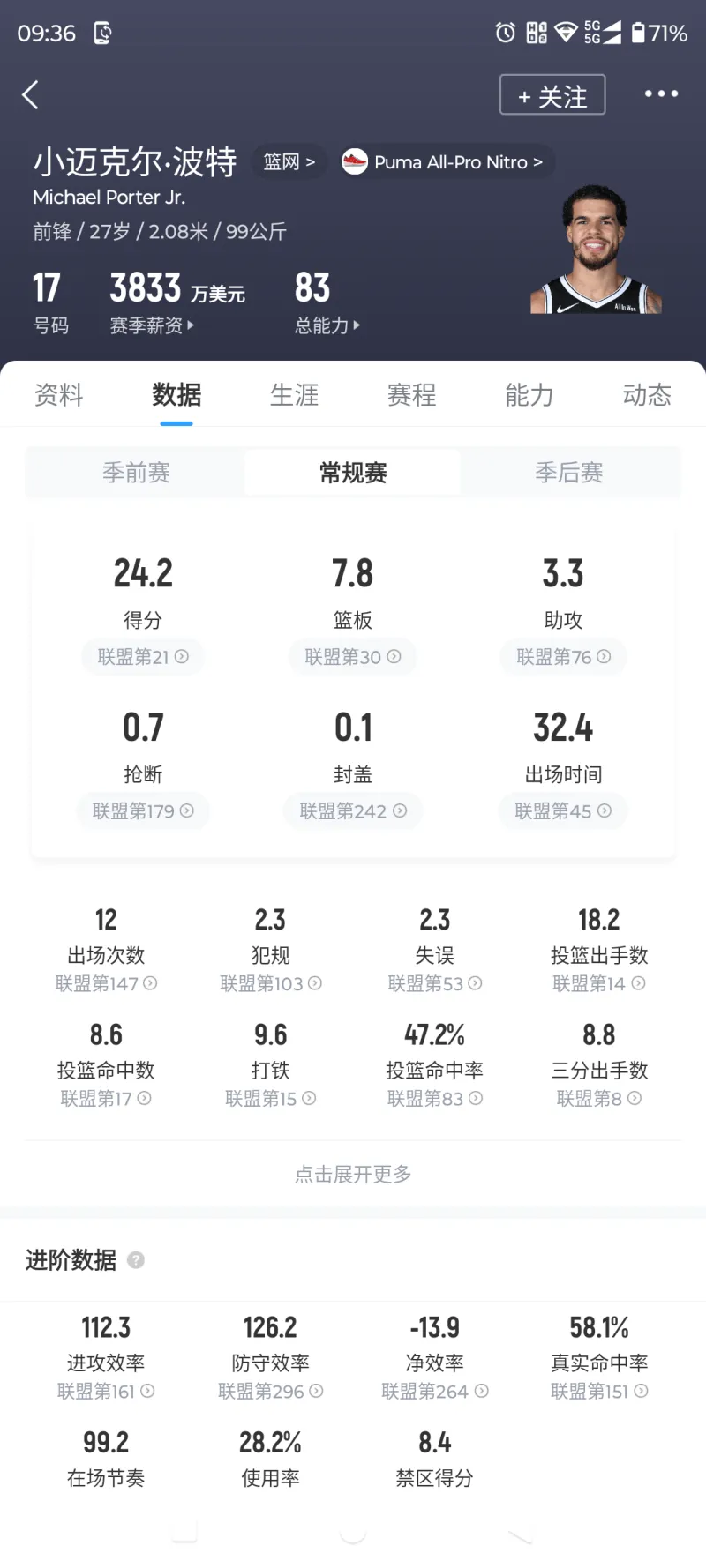Viewport: 706px width, 1568px height.
Task: Switch to the 动态 tab
Action: (x=647, y=395)
